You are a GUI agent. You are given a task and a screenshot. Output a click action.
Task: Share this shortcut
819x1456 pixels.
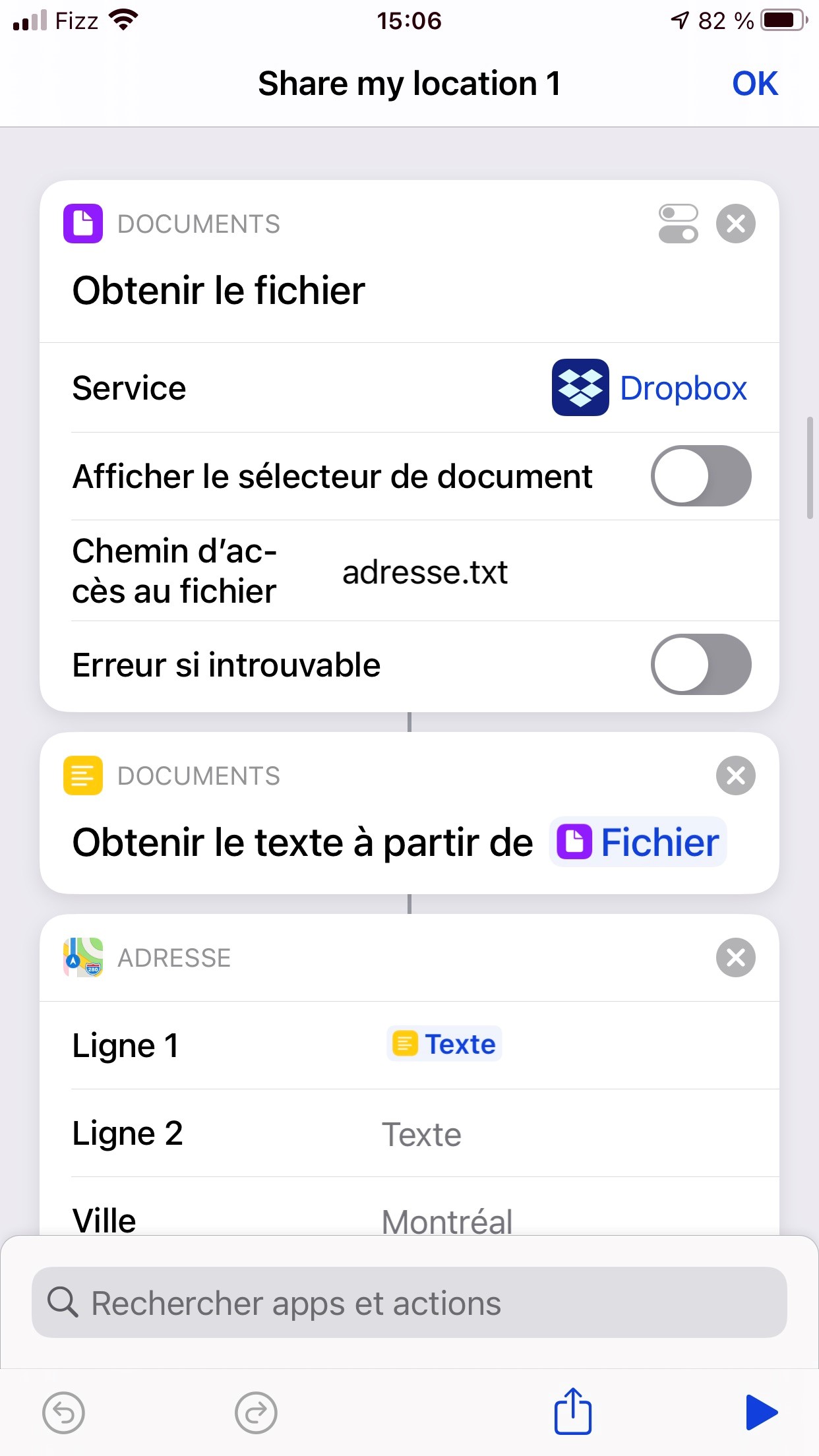tap(572, 1411)
